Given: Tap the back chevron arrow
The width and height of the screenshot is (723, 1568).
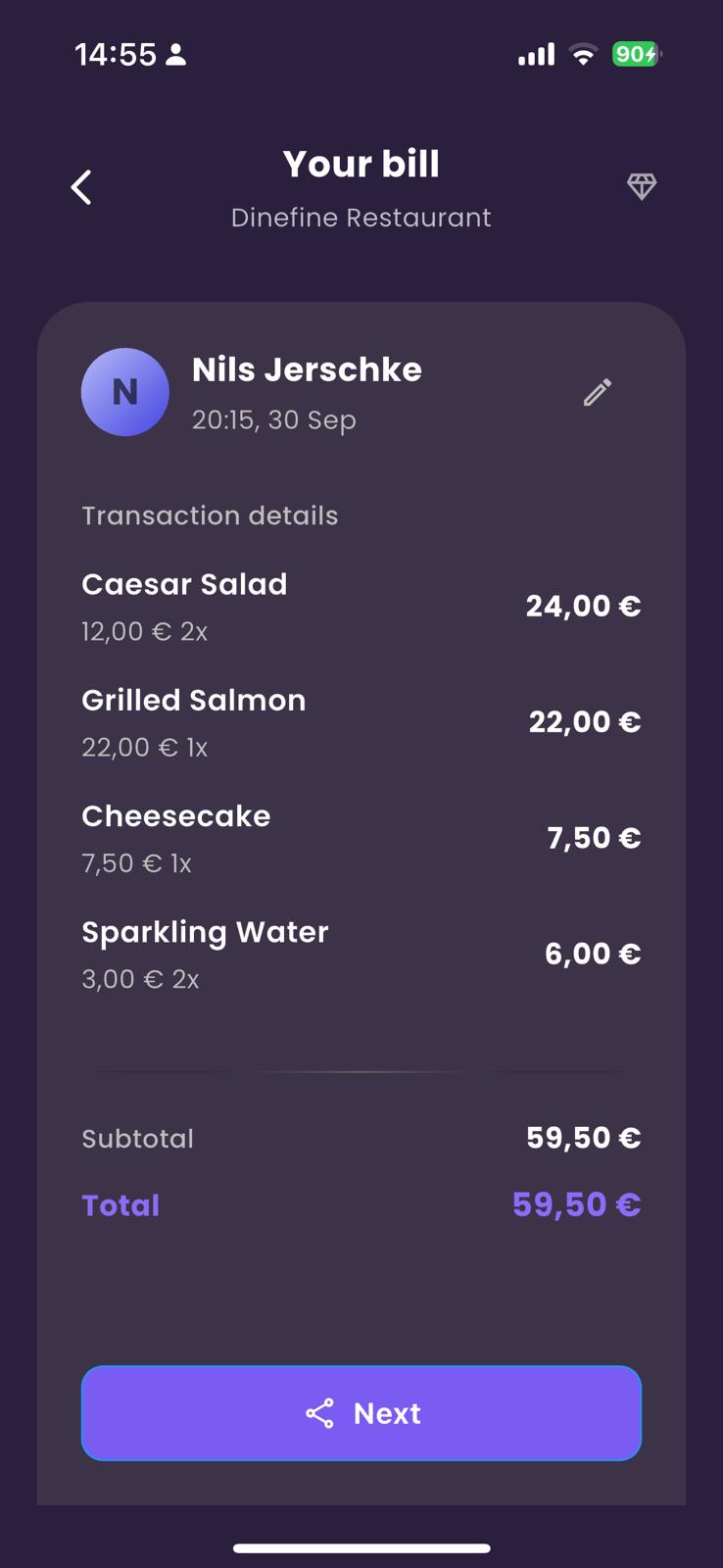Looking at the screenshot, I should (81, 186).
